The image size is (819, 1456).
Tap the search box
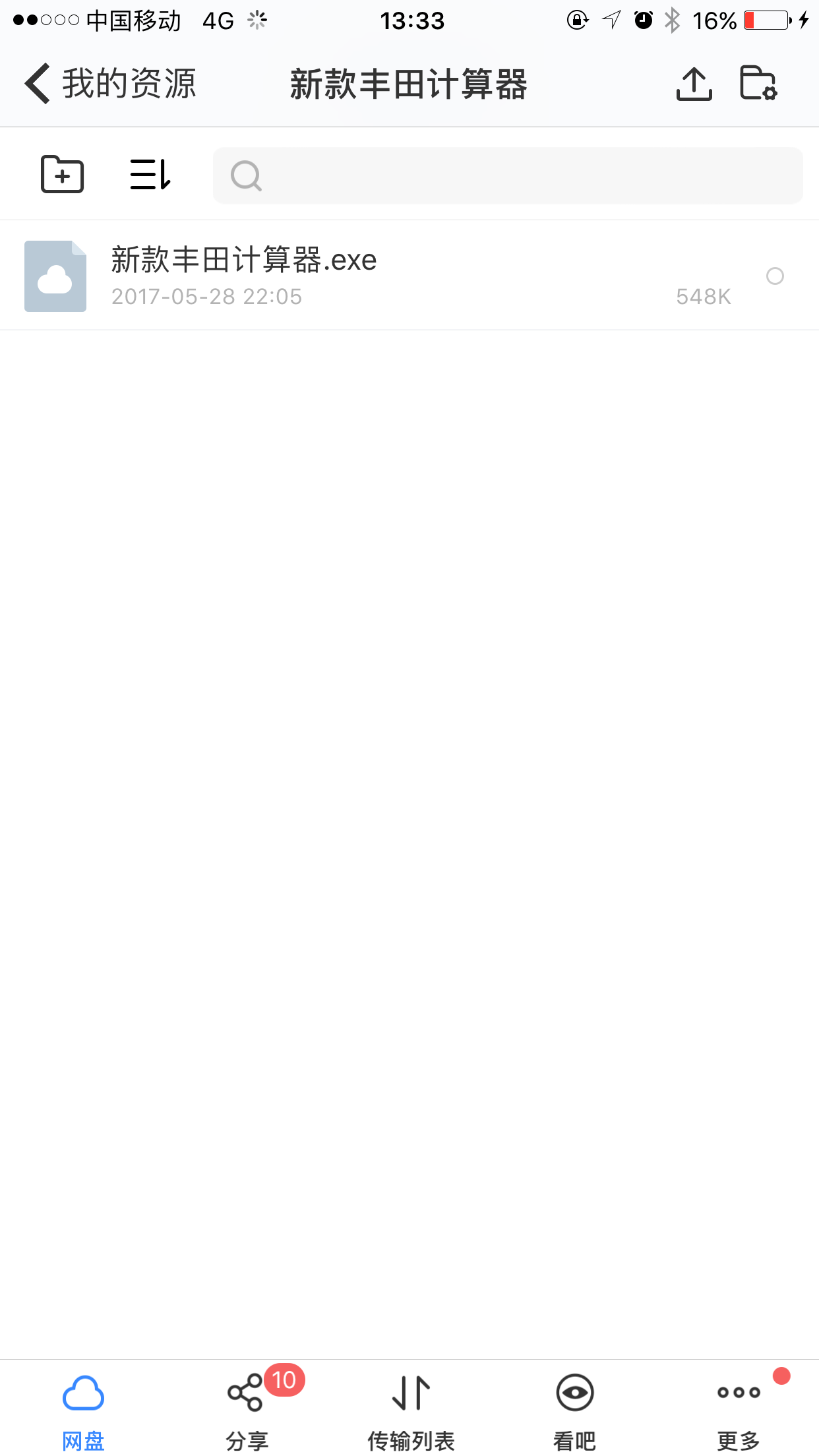(x=508, y=176)
